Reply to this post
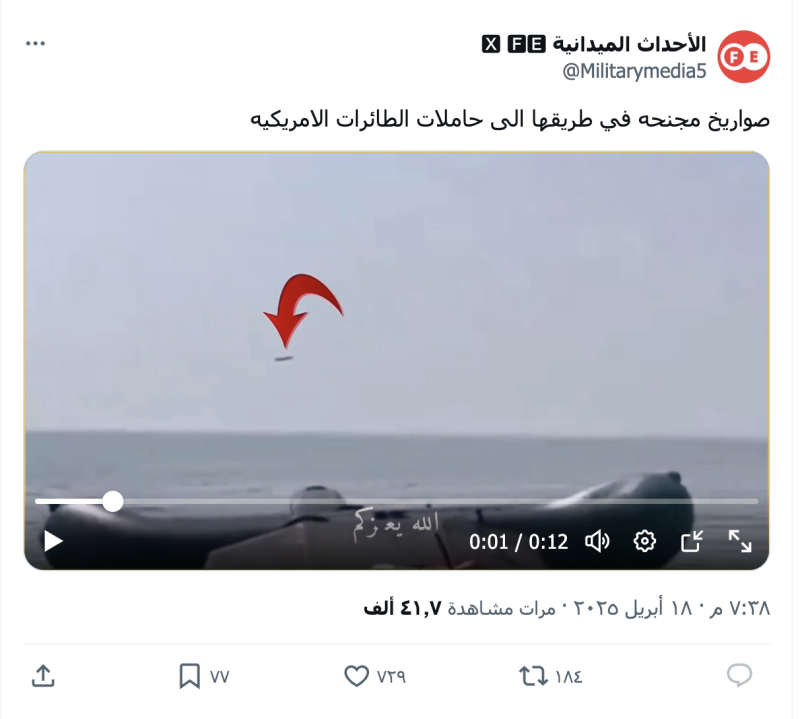This screenshot has width=800, height=719. (739, 677)
